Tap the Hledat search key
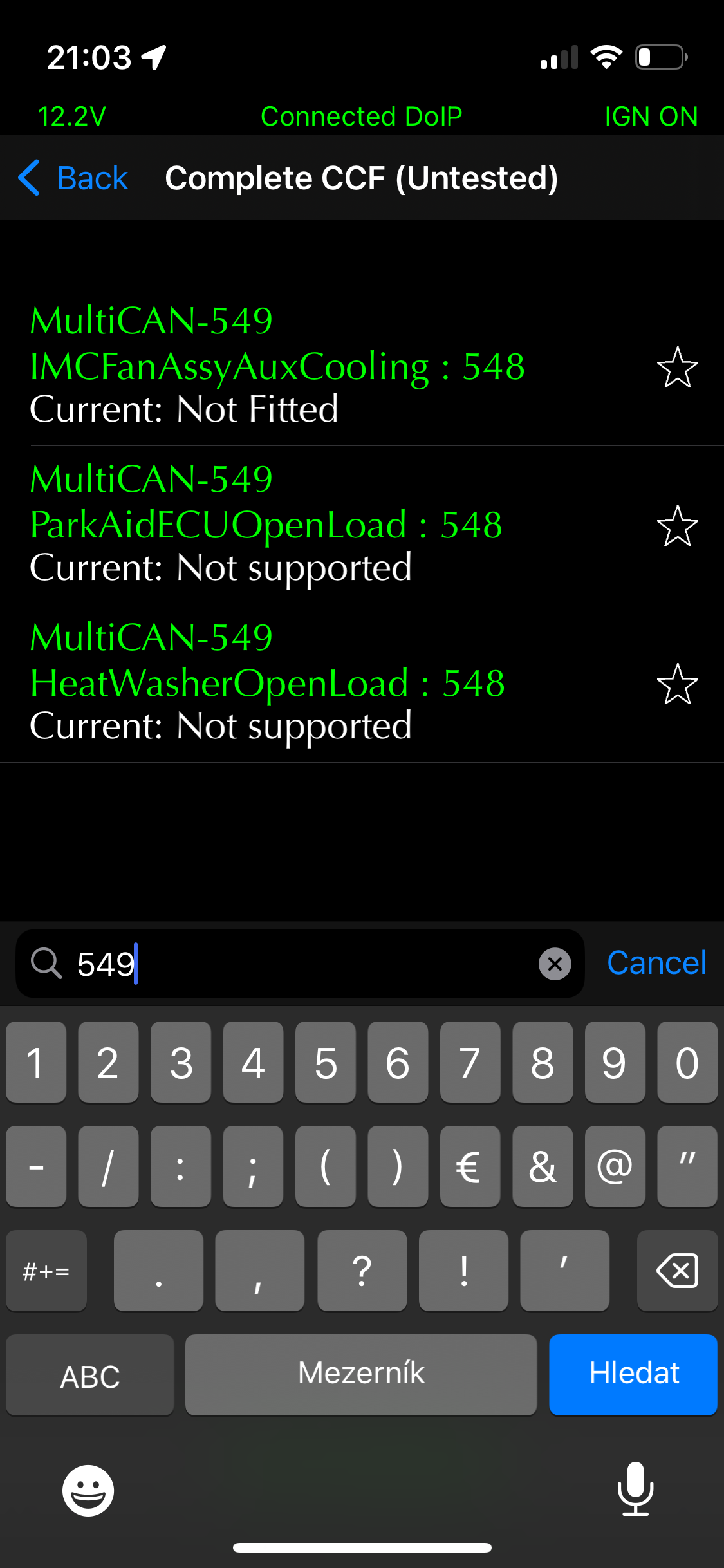 pyautogui.click(x=633, y=1374)
